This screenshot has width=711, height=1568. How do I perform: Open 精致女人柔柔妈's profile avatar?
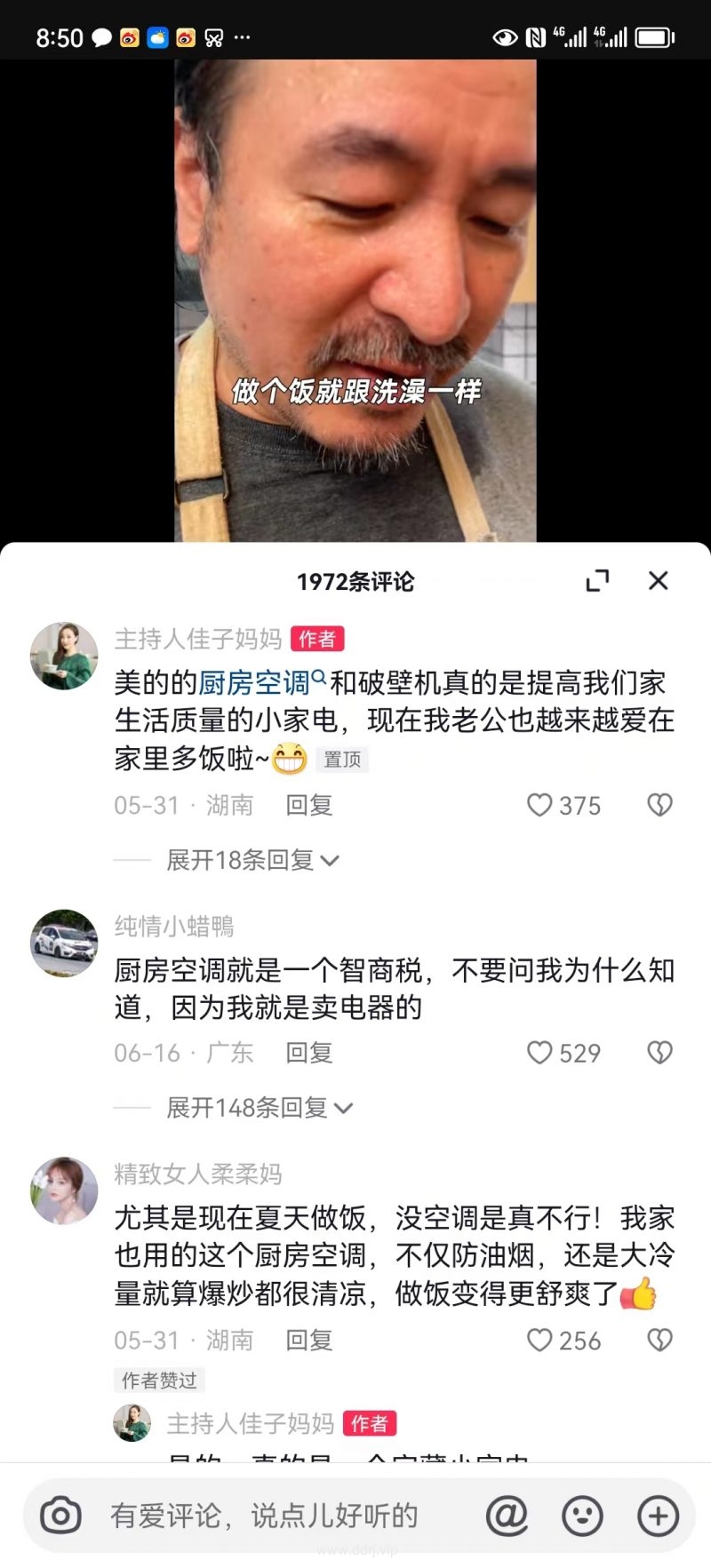point(64,1190)
